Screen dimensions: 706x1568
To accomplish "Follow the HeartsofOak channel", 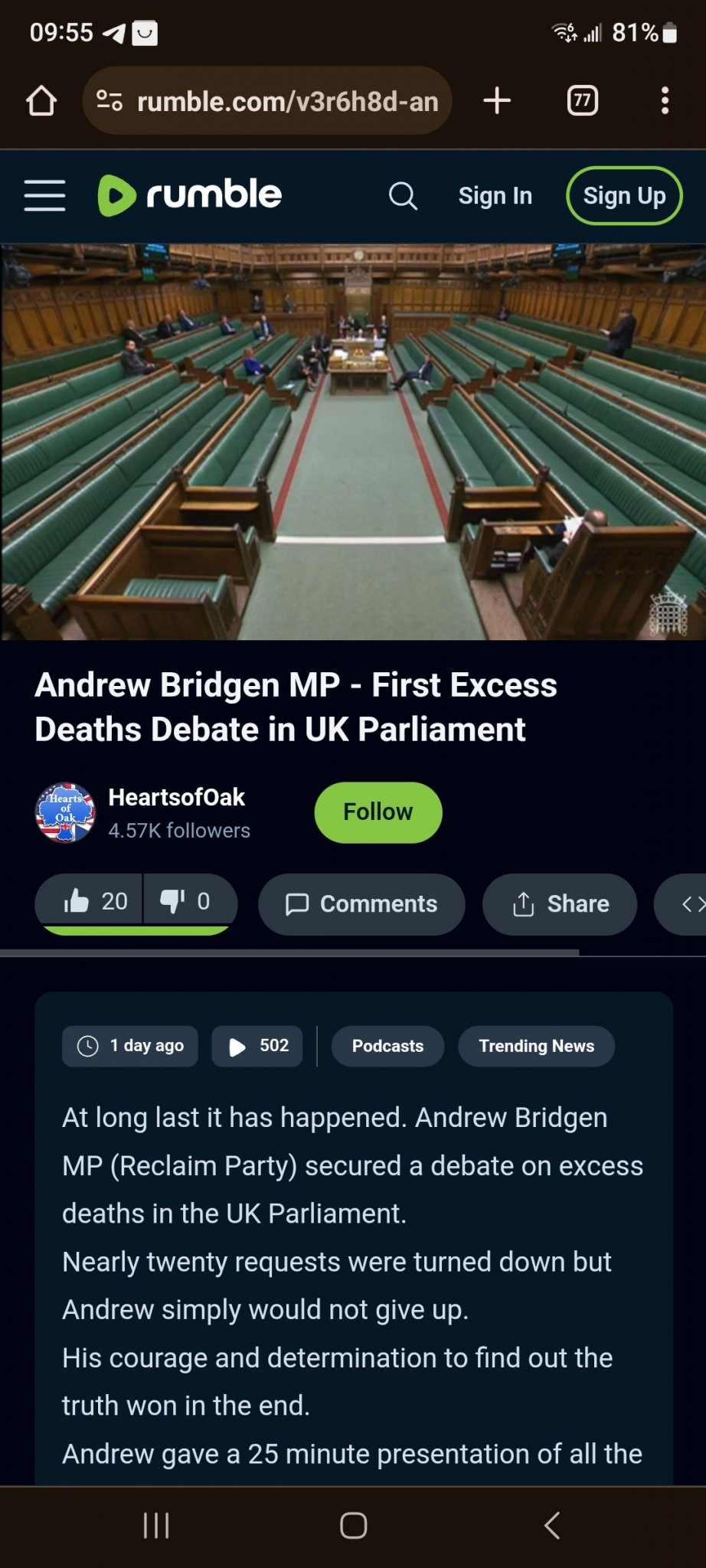I will 378,812.
